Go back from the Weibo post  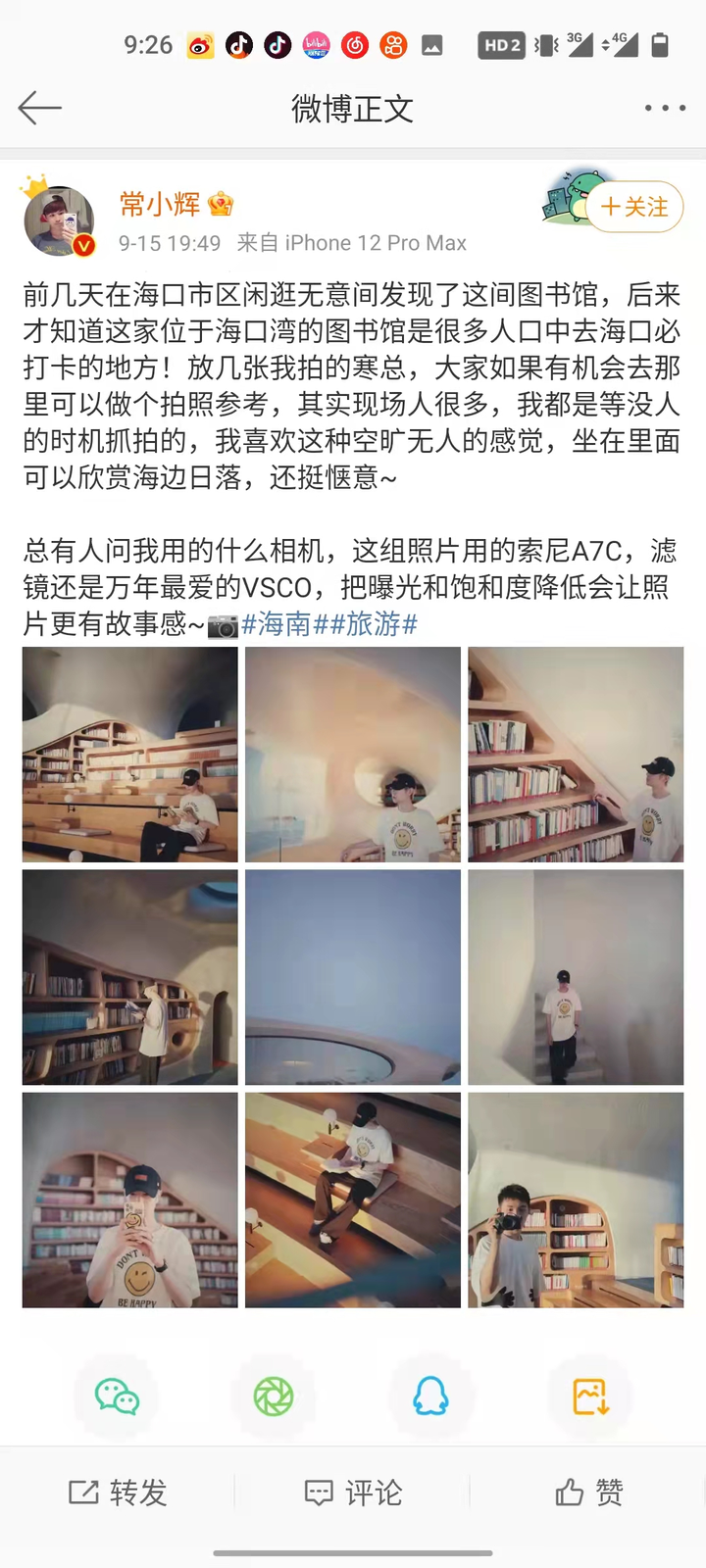(40, 108)
